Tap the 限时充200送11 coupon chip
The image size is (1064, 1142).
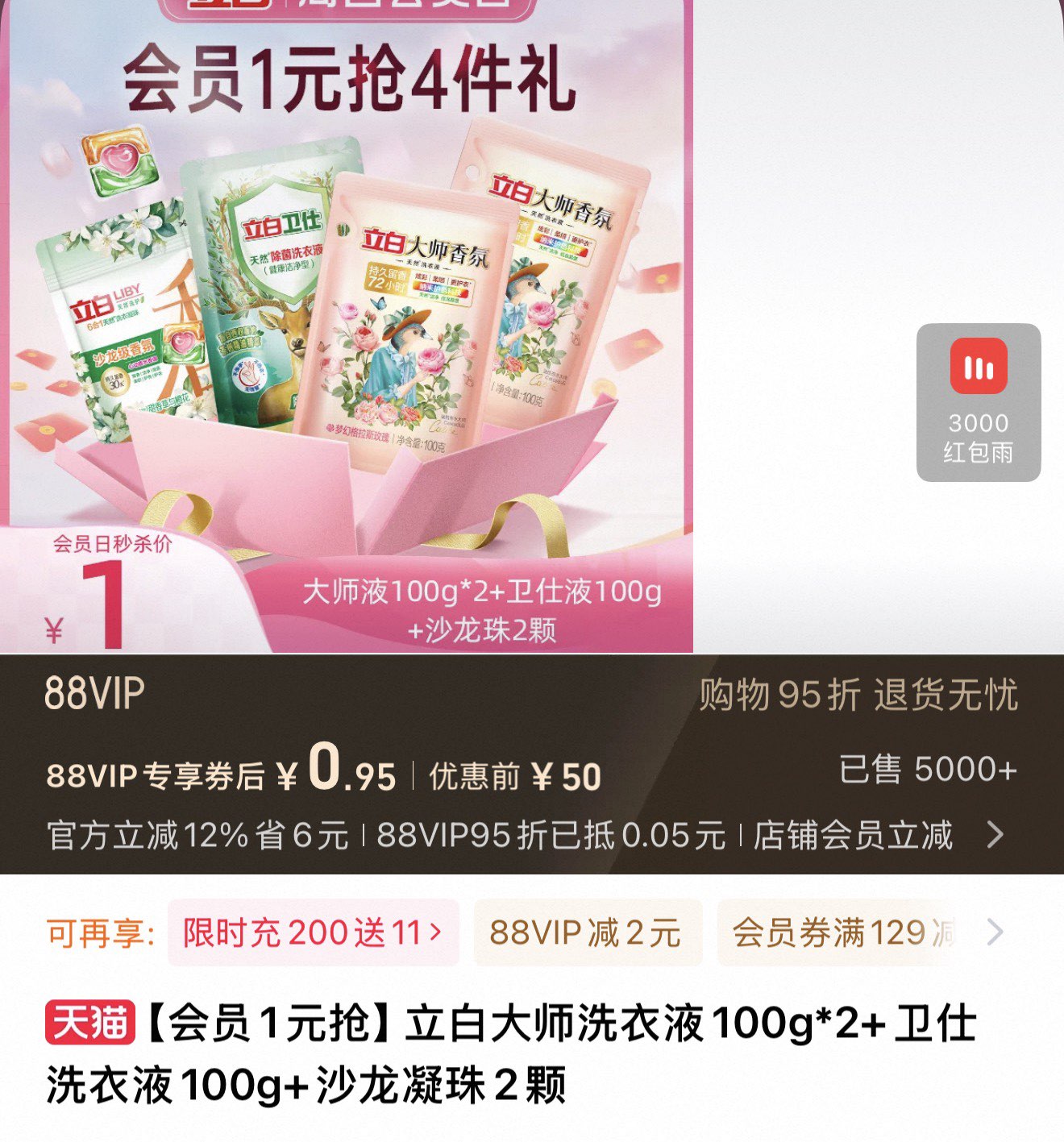[313, 932]
